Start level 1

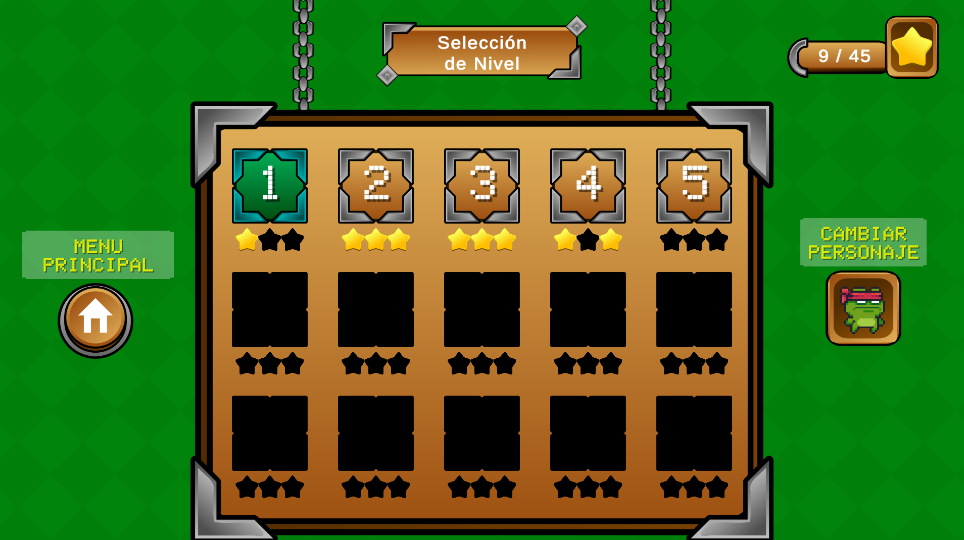coord(270,186)
